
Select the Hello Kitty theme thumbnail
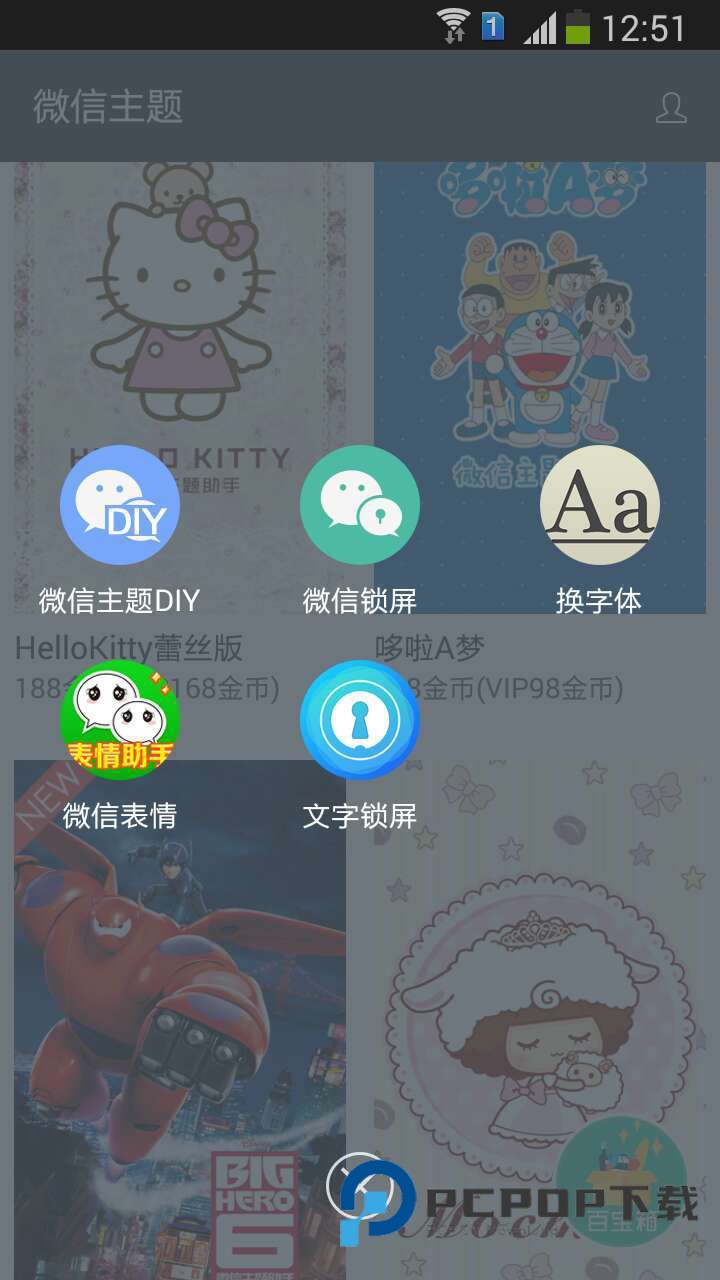[180, 300]
